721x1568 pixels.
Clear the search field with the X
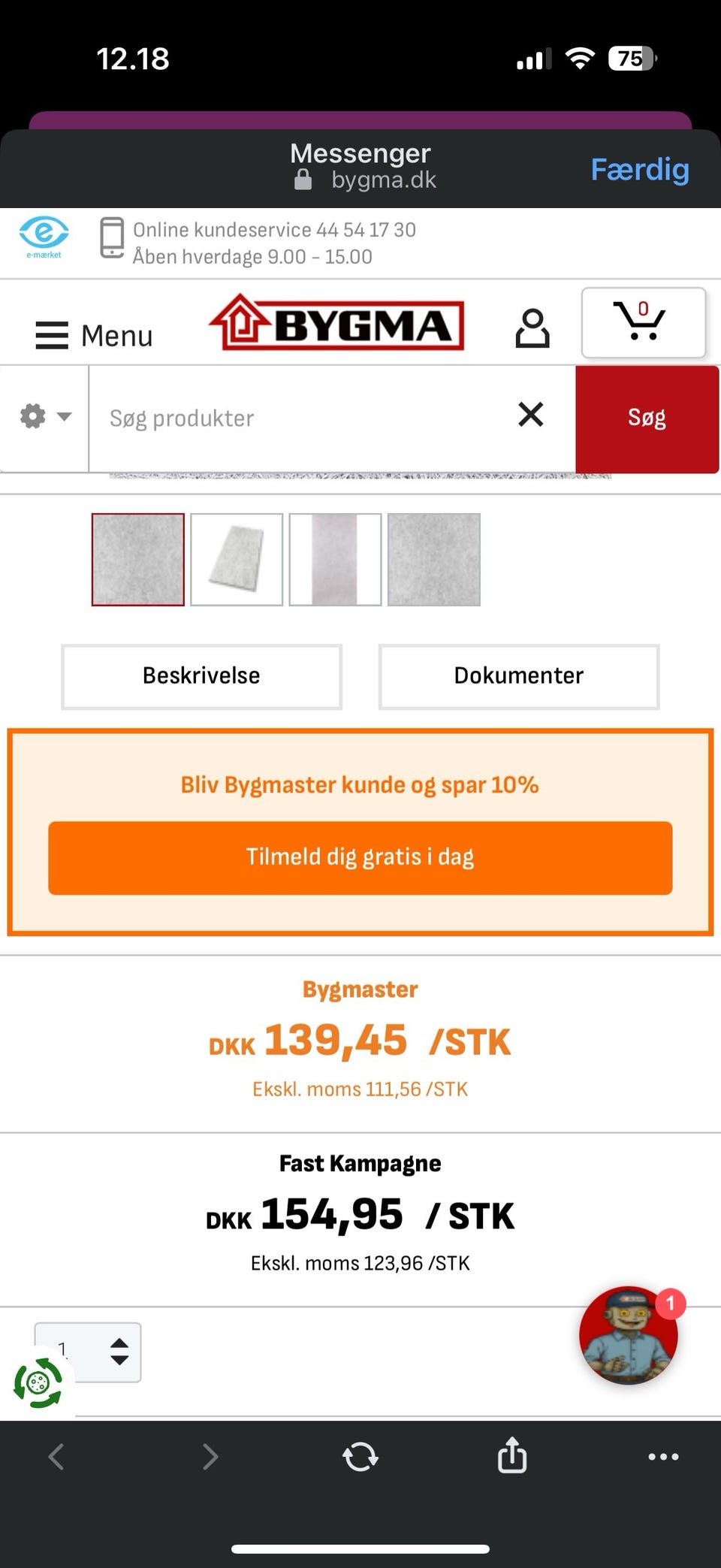530,415
